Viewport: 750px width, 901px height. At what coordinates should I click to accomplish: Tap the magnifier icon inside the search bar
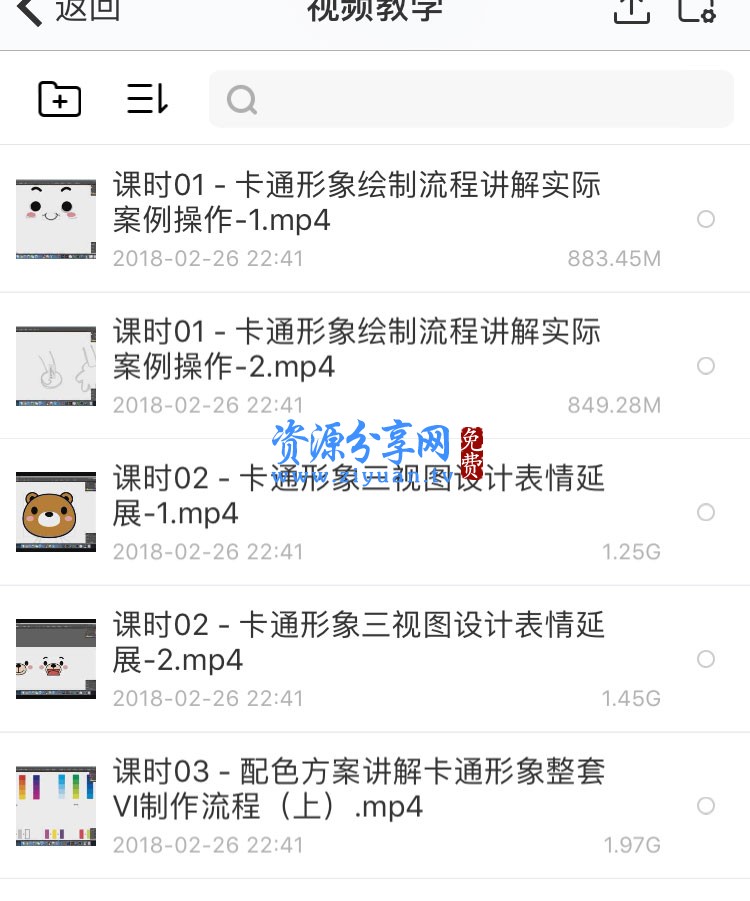tap(241, 98)
